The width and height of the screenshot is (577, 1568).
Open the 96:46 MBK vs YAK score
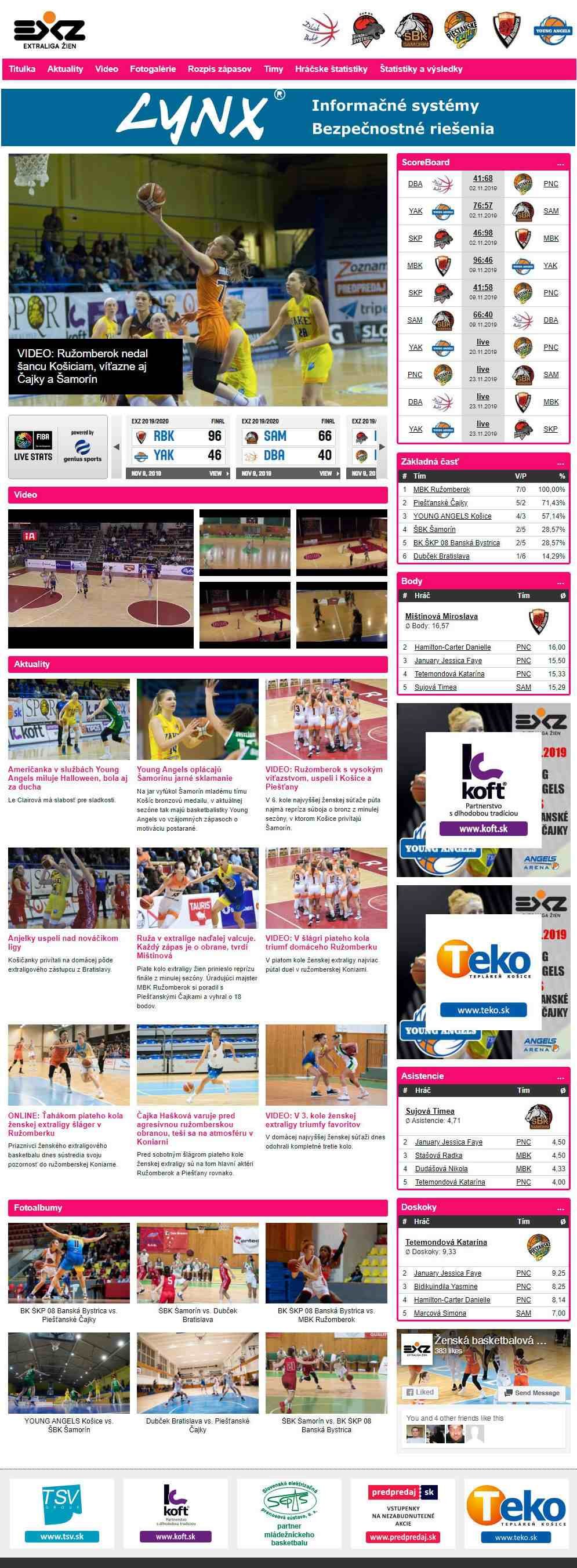[482, 260]
